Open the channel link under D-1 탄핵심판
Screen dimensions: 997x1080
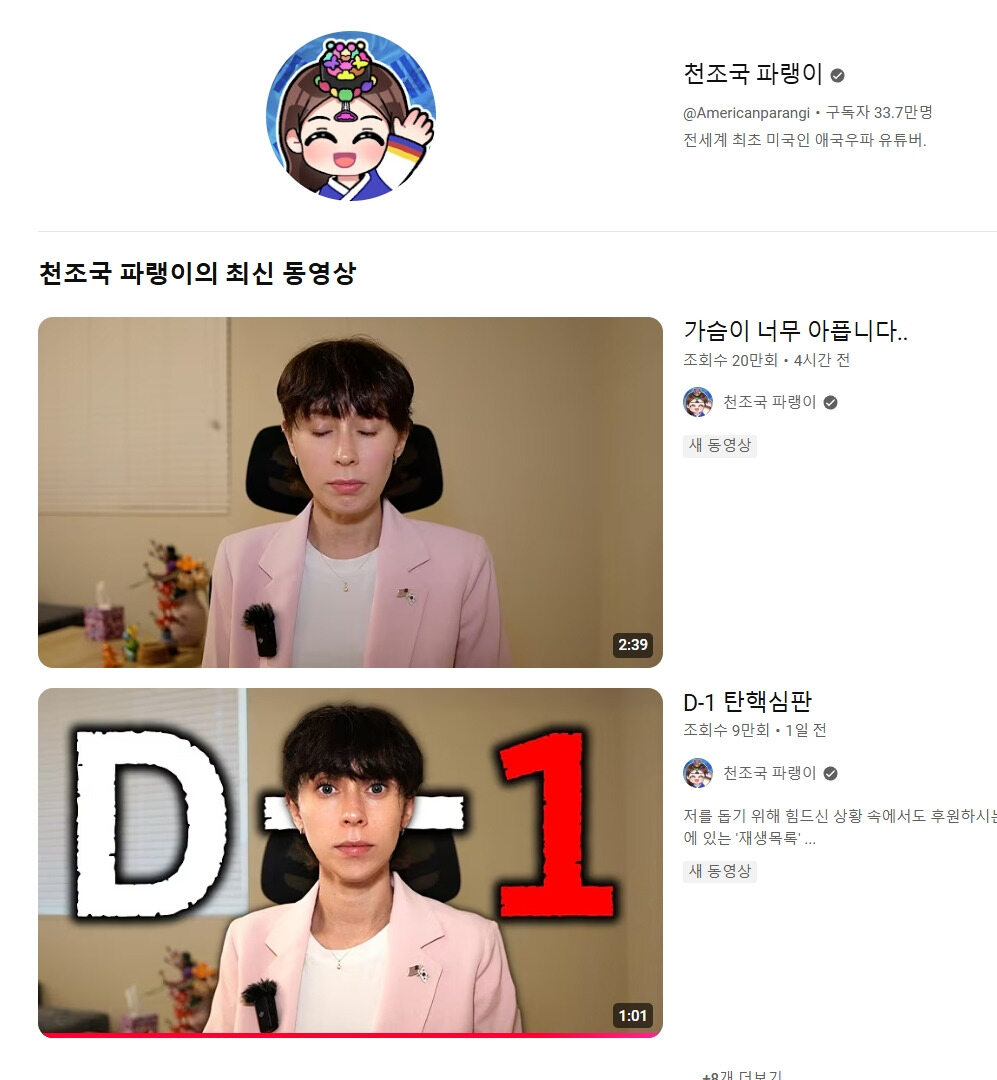click(769, 773)
